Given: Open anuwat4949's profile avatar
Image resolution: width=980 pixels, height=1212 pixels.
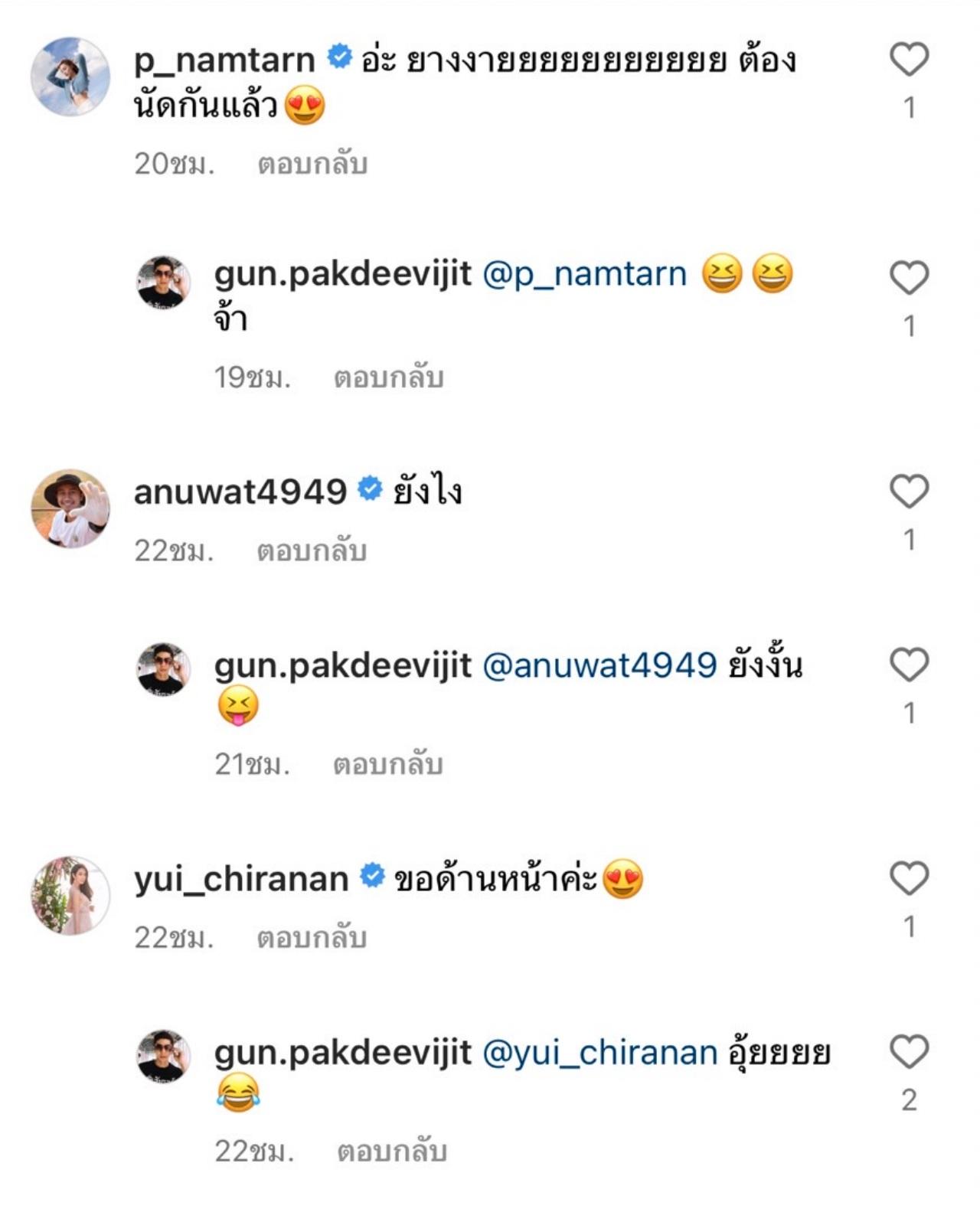Looking at the screenshot, I should (70, 509).
